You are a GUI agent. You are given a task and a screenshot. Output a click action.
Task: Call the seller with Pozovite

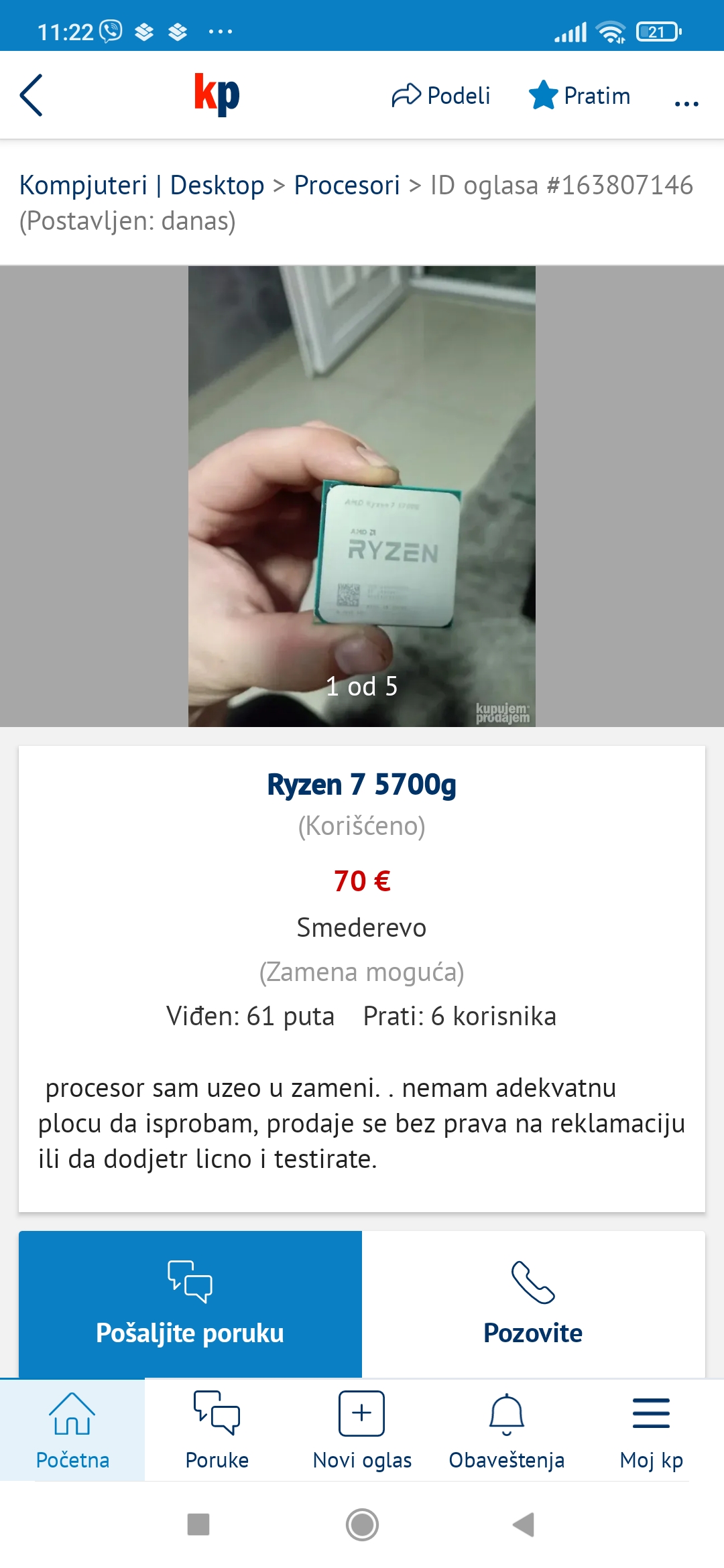pyautogui.click(x=534, y=1304)
